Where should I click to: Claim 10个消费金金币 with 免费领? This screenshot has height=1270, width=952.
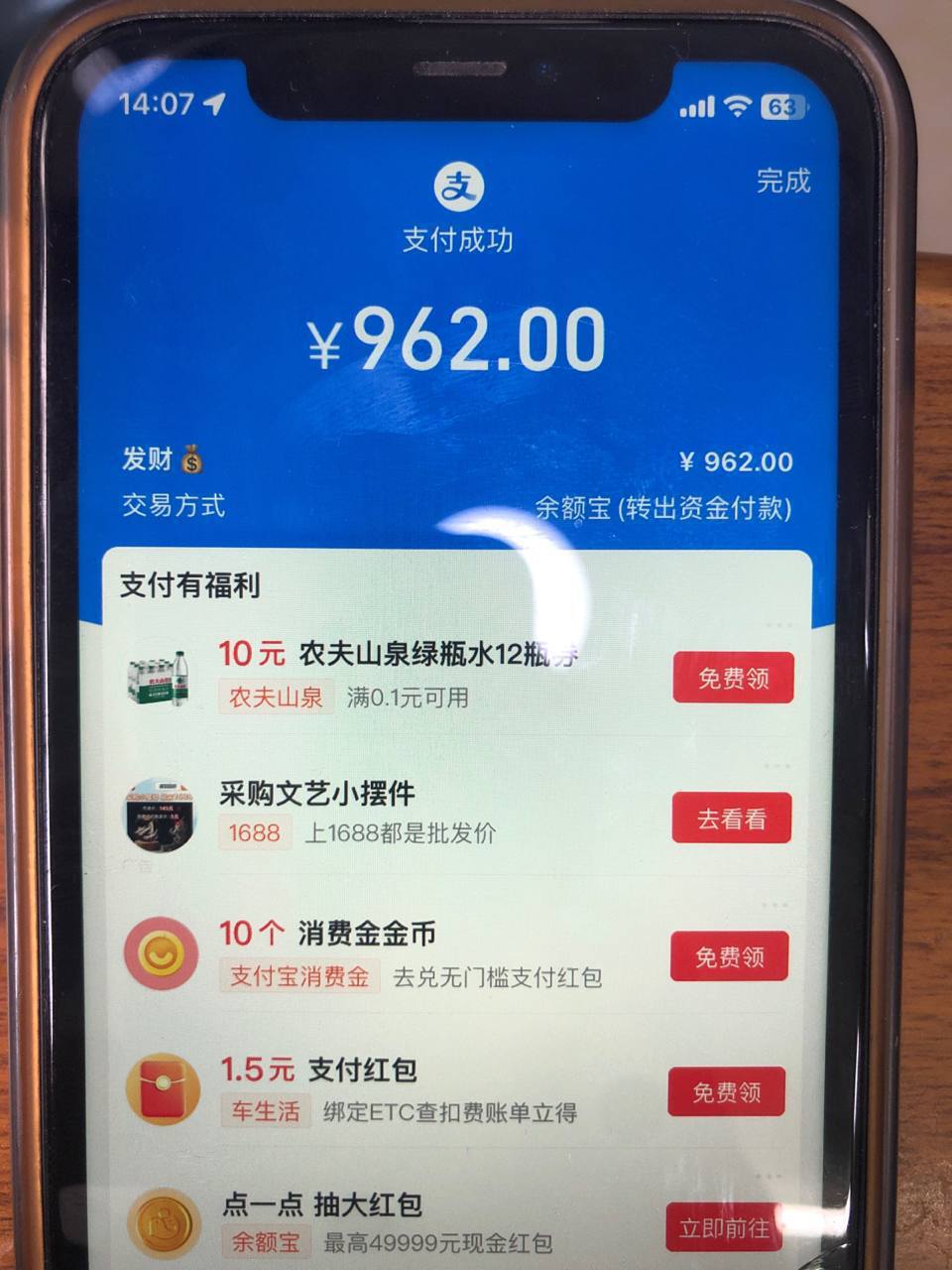coord(729,956)
